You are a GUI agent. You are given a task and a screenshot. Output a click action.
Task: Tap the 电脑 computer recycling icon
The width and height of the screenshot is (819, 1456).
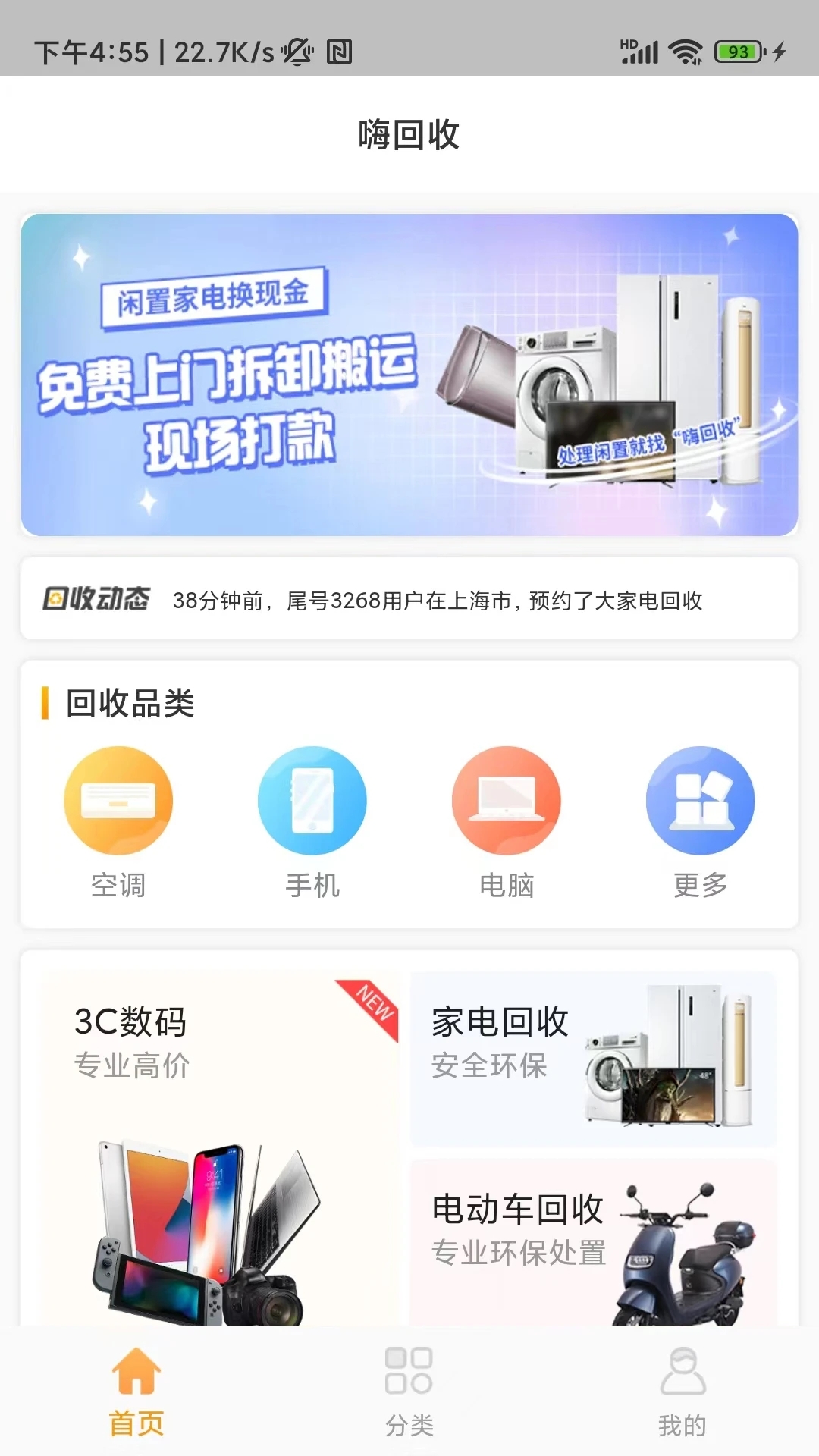click(506, 800)
